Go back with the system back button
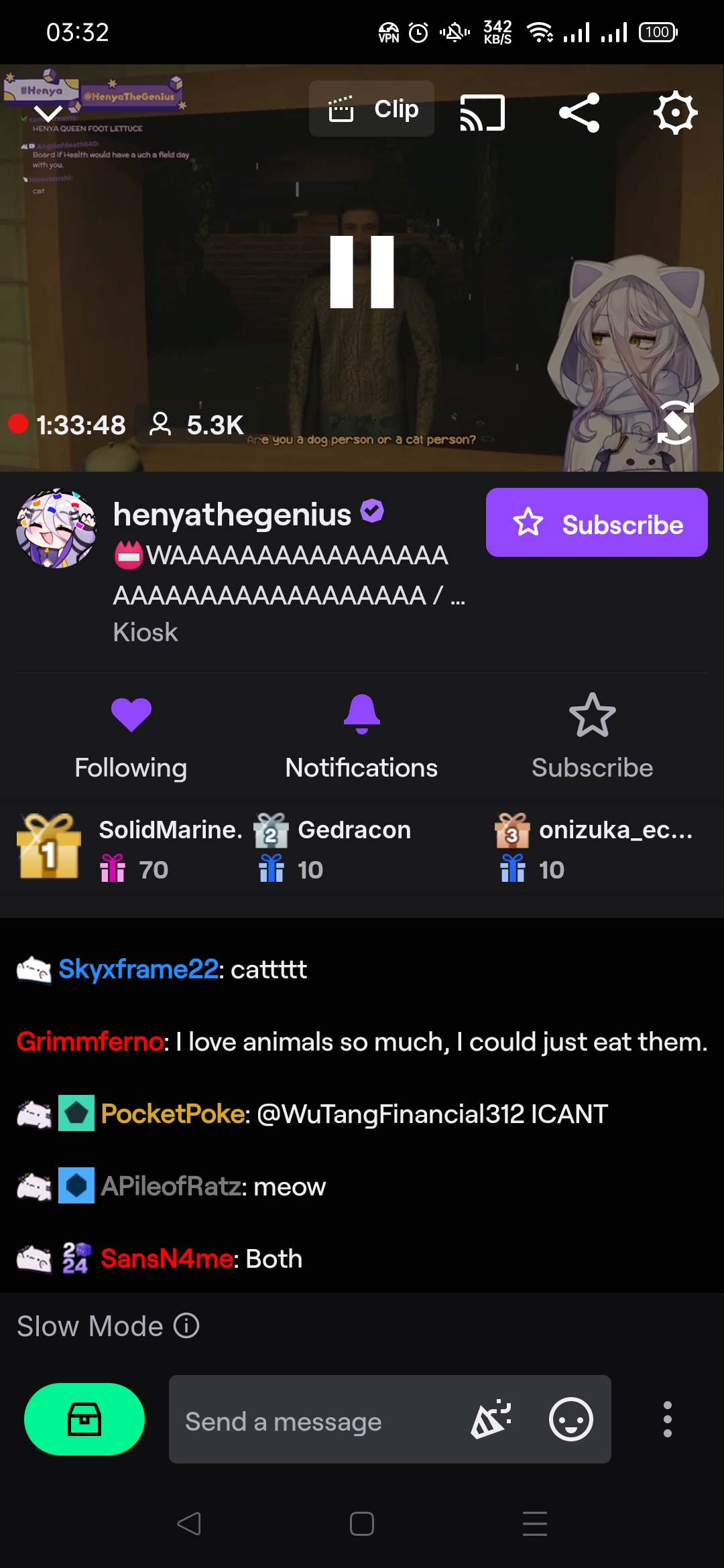 coord(189,1524)
